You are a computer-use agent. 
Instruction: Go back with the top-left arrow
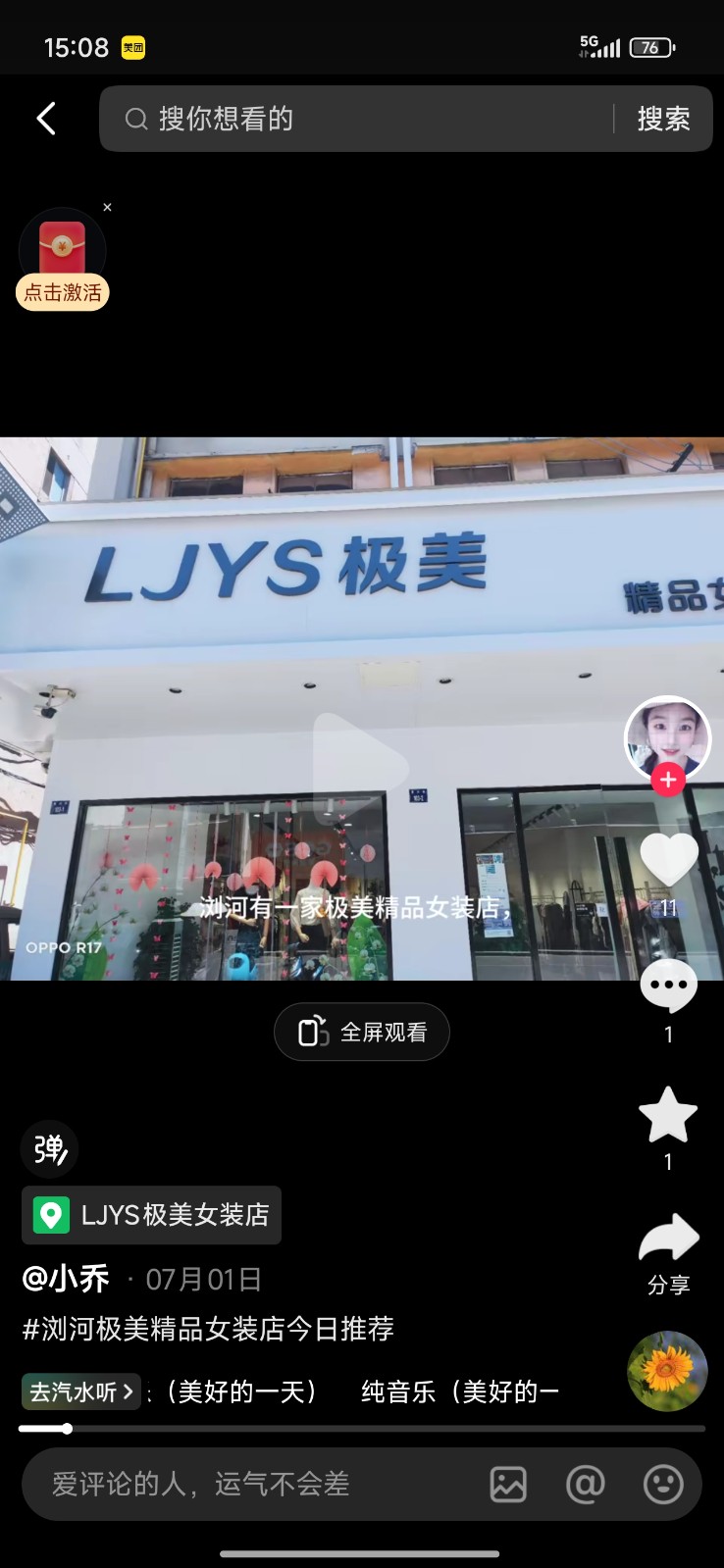tap(46, 119)
